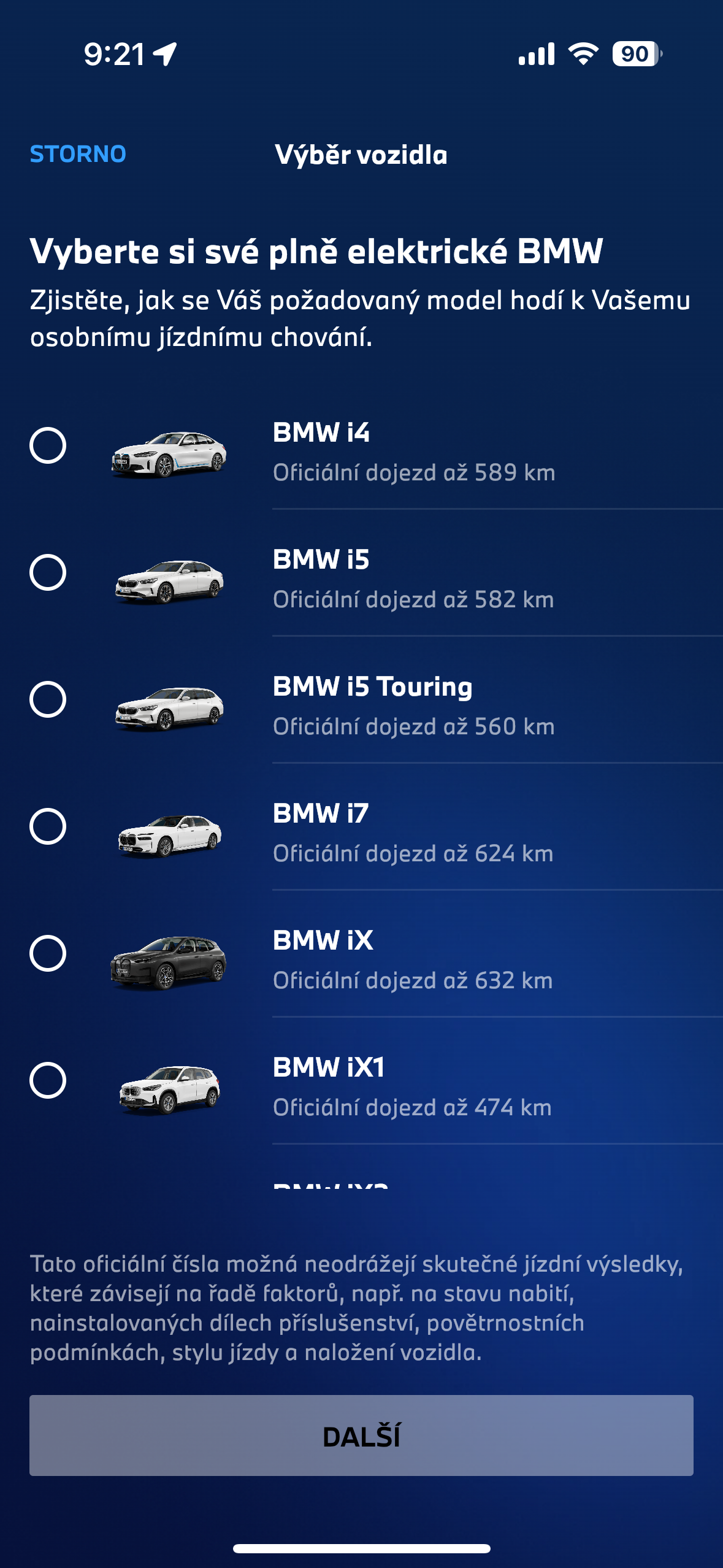The width and height of the screenshot is (723, 1568).
Task: Mark the BMW iX1 radio button
Action: pyautogui.click(x=48, y=1080)
